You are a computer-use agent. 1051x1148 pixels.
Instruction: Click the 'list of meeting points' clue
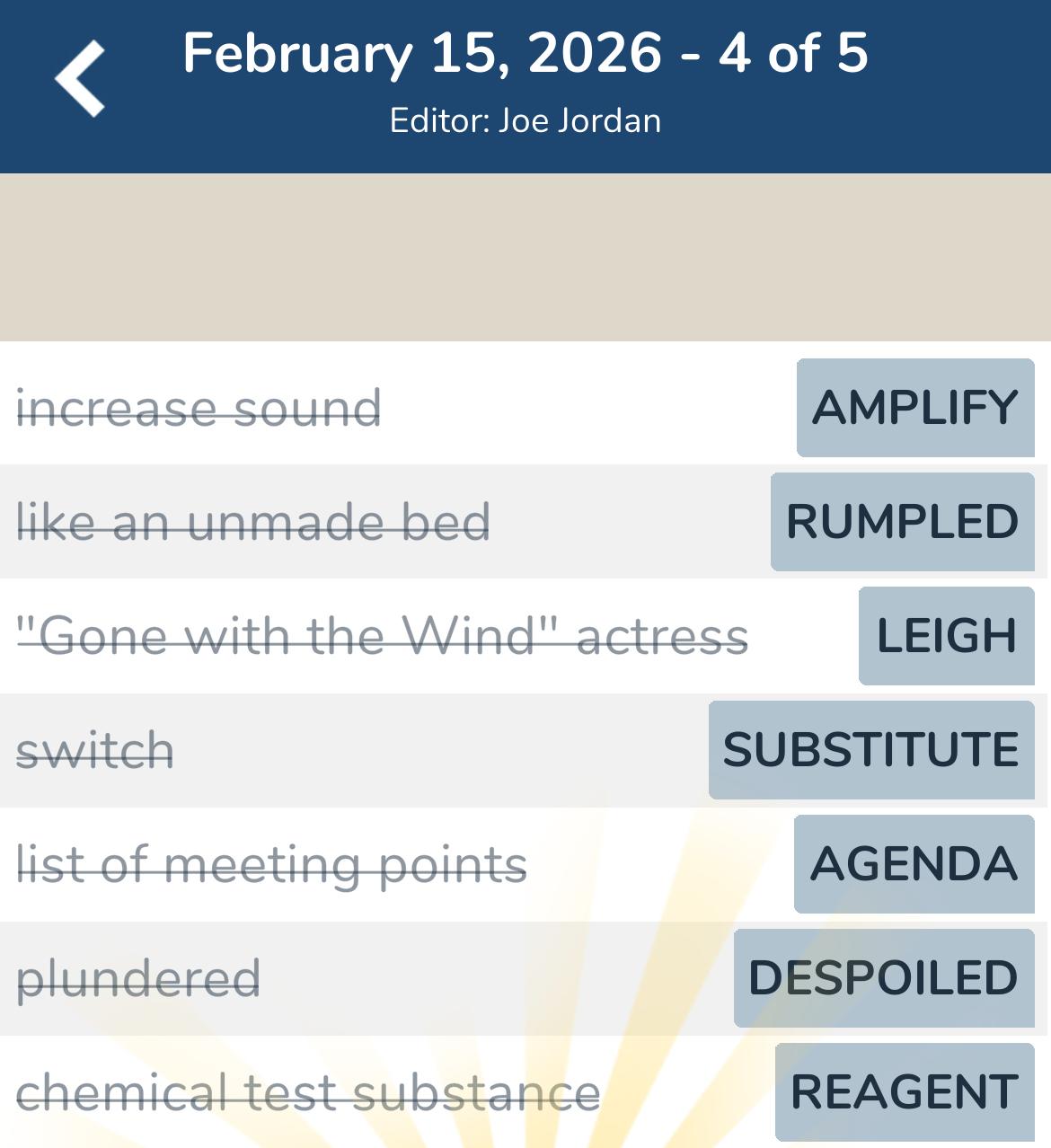(270, 864)
